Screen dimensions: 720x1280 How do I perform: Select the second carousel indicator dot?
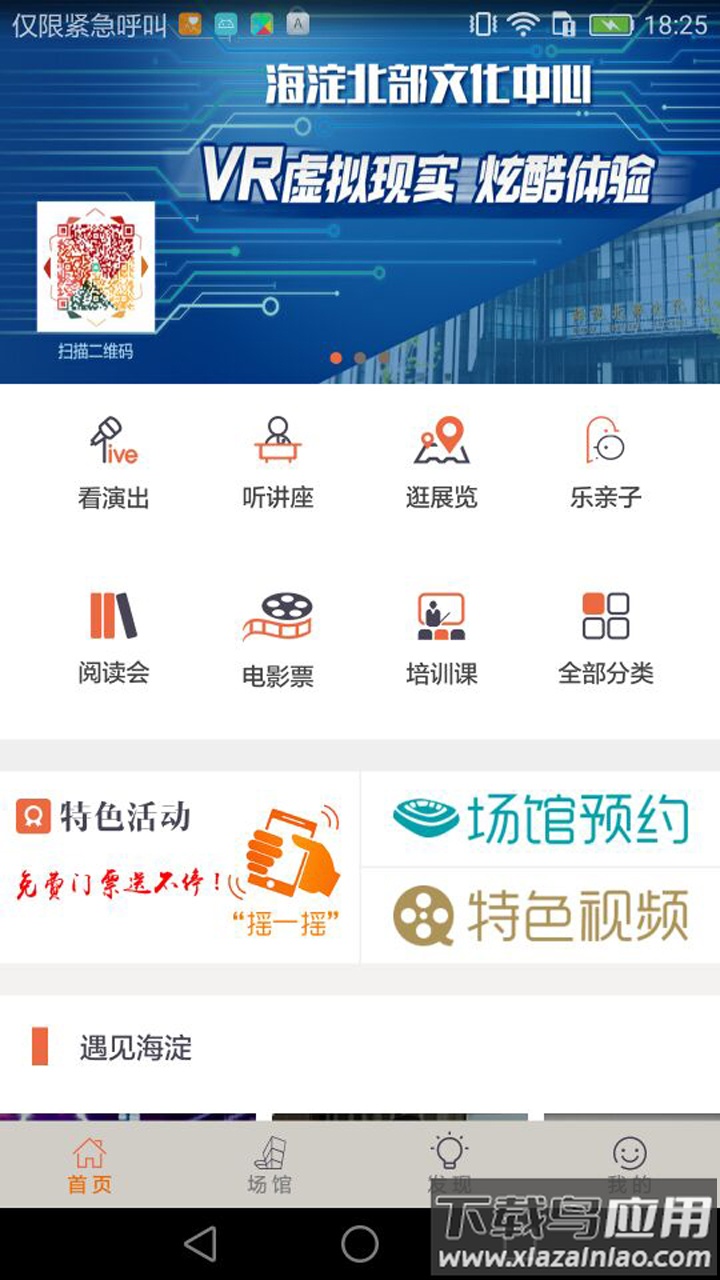pyautogui.click(x=360, y=356)
